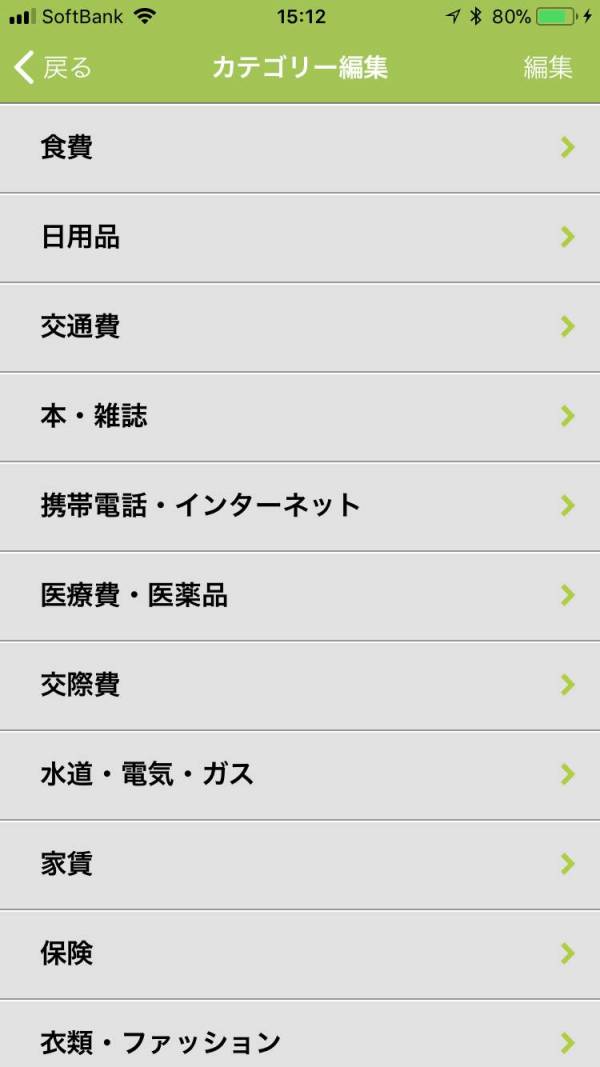This screenshot has height=1067, width=600.
Task: Open the 交際費 category
Action: pos(300,686)
